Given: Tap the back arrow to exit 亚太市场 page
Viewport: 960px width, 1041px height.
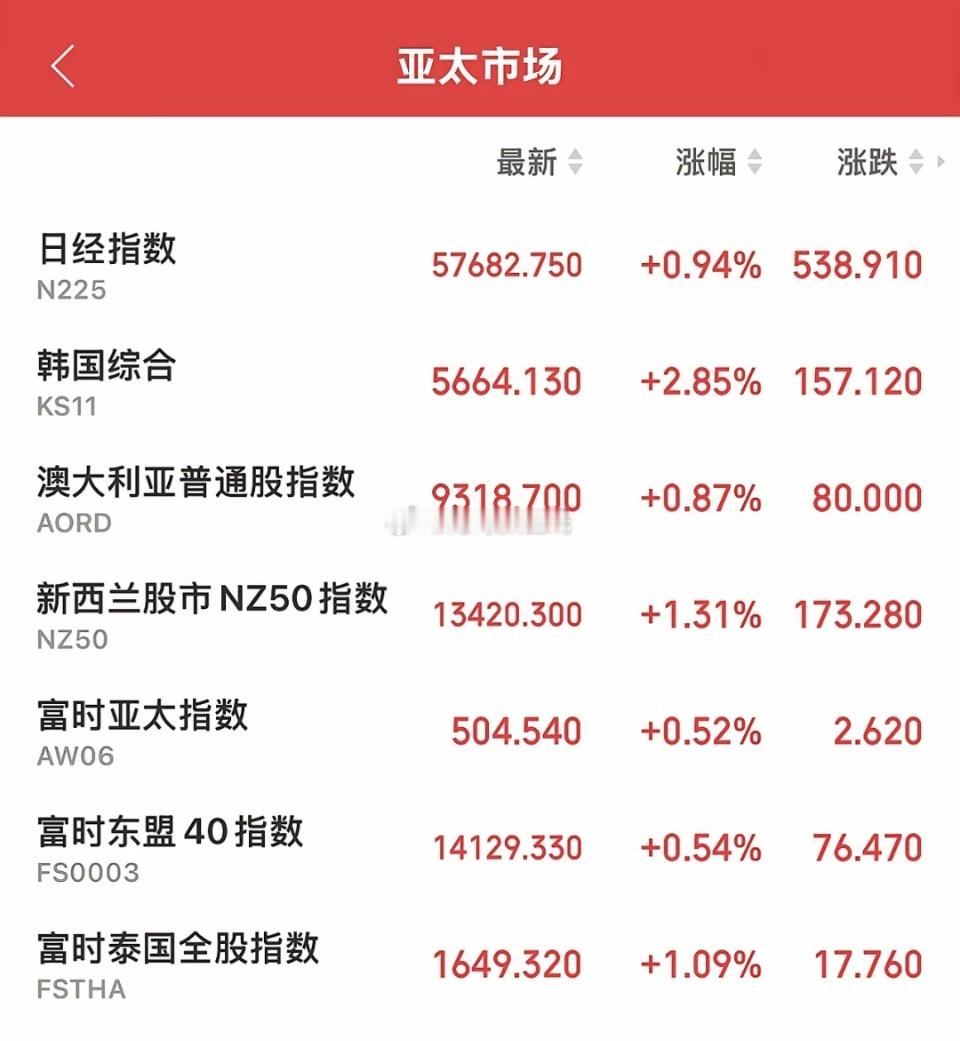Looking at the screenshot, I should click(62, 64).
